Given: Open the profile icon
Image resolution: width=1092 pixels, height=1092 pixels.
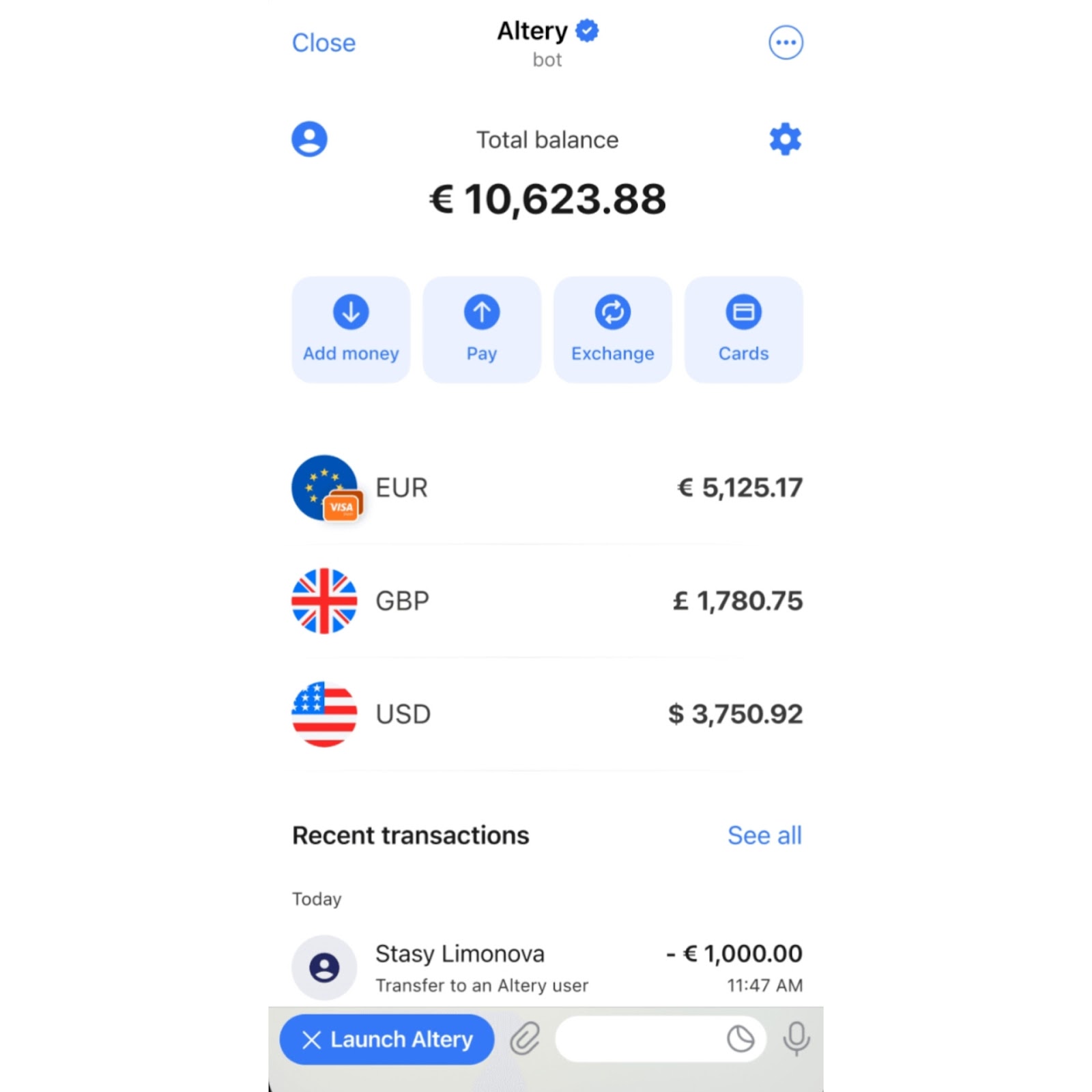Looking at the screenshot, I should (309, 139).
